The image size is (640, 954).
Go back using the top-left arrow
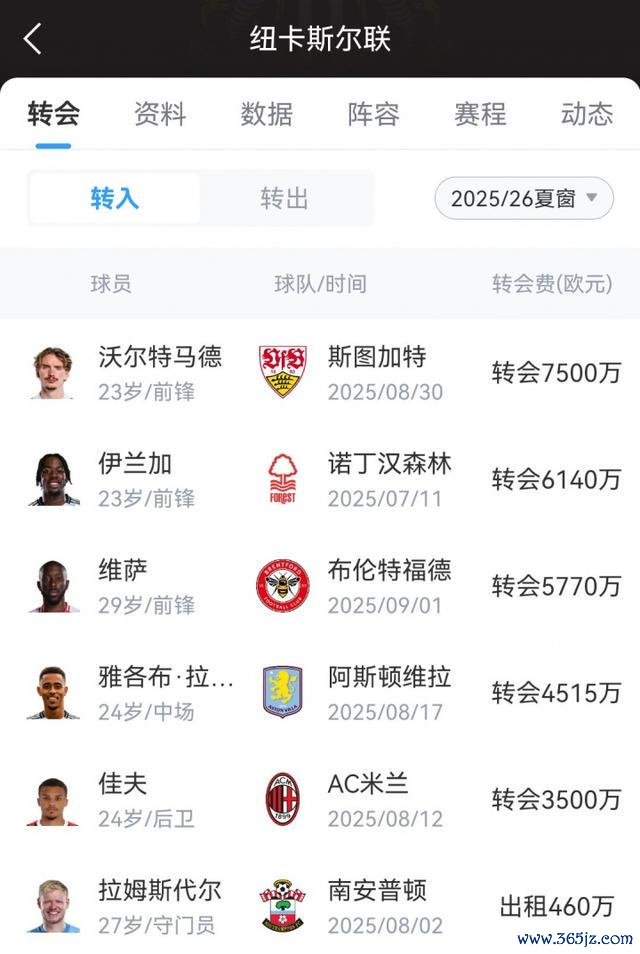tap(33, 39)
